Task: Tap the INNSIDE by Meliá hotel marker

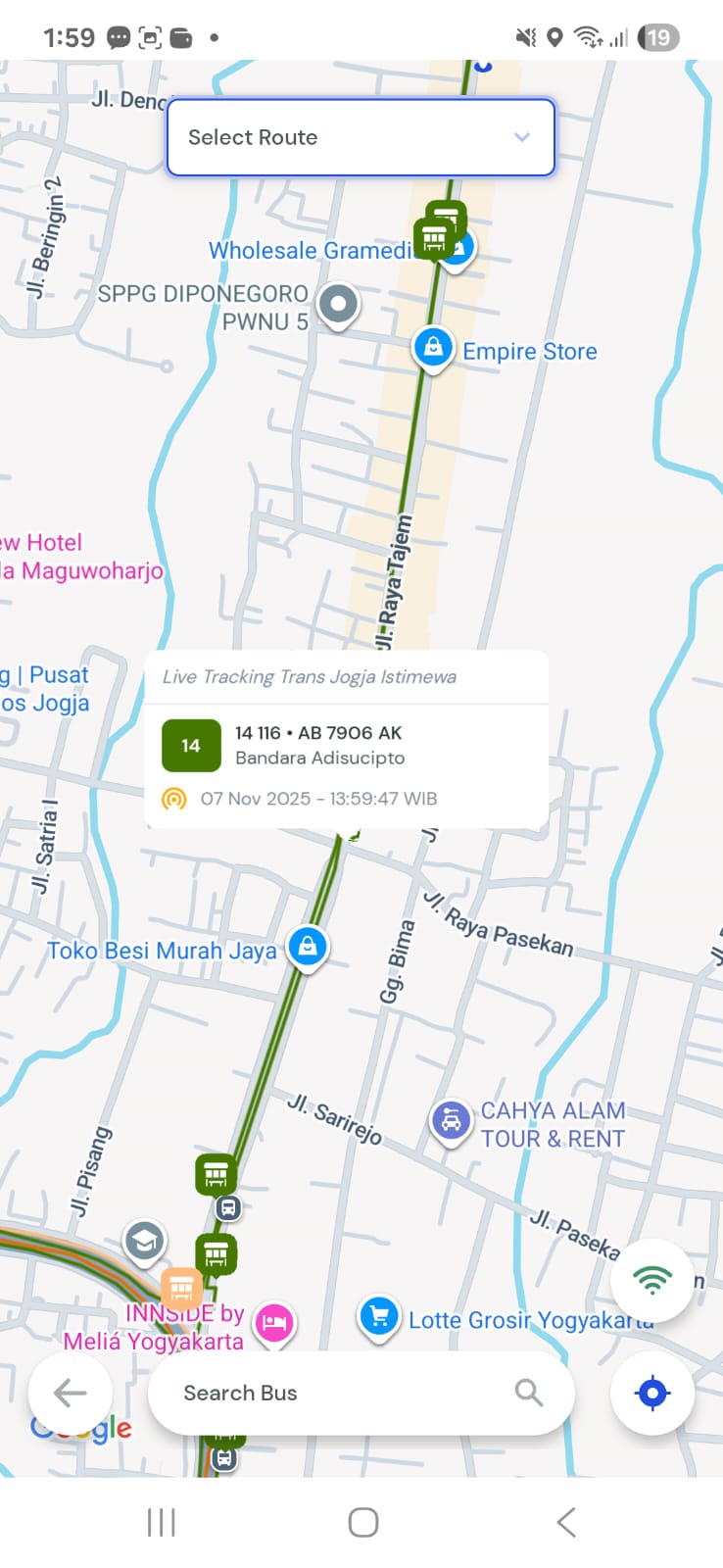Action: [275, 1323]
